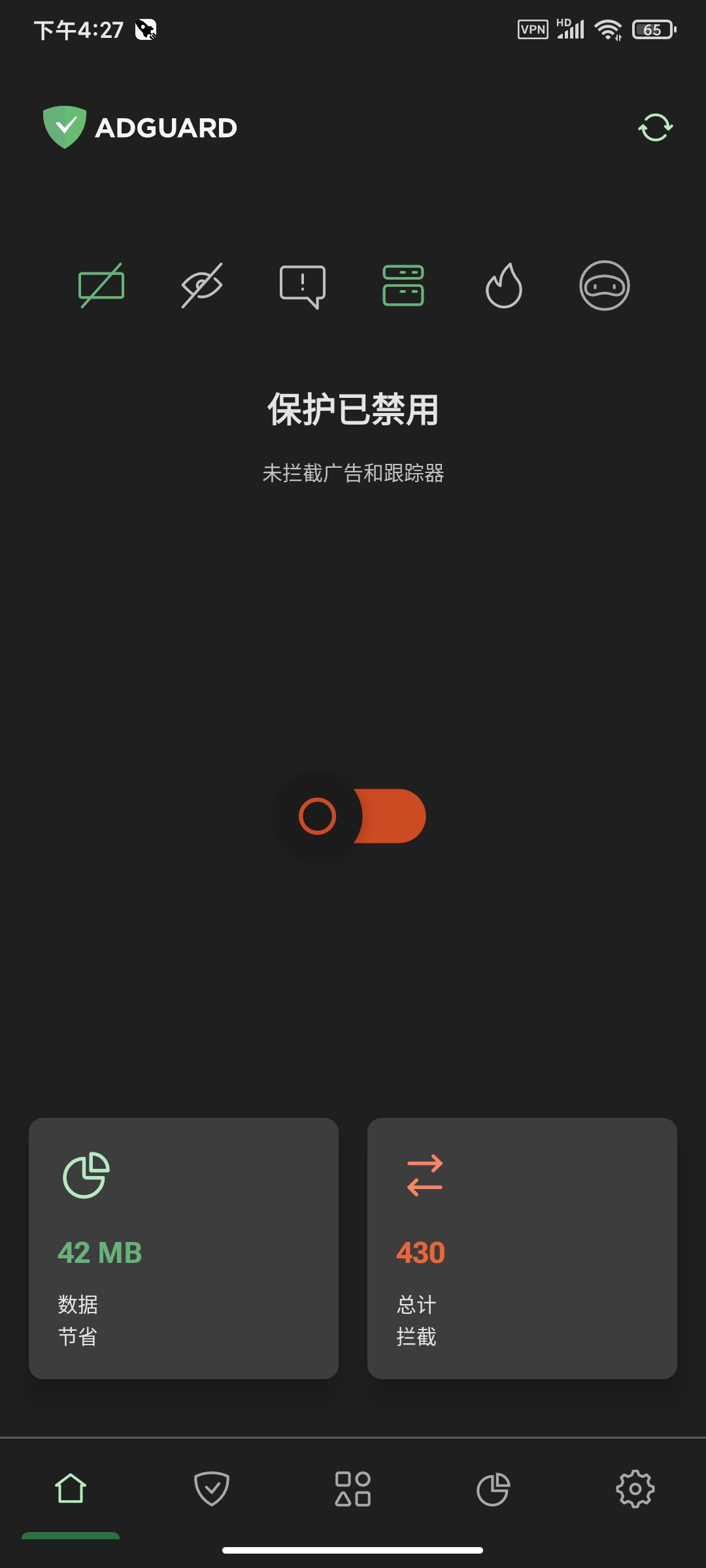
Task: Switch to the shield protection tab
Action: tap(212, 1489)
